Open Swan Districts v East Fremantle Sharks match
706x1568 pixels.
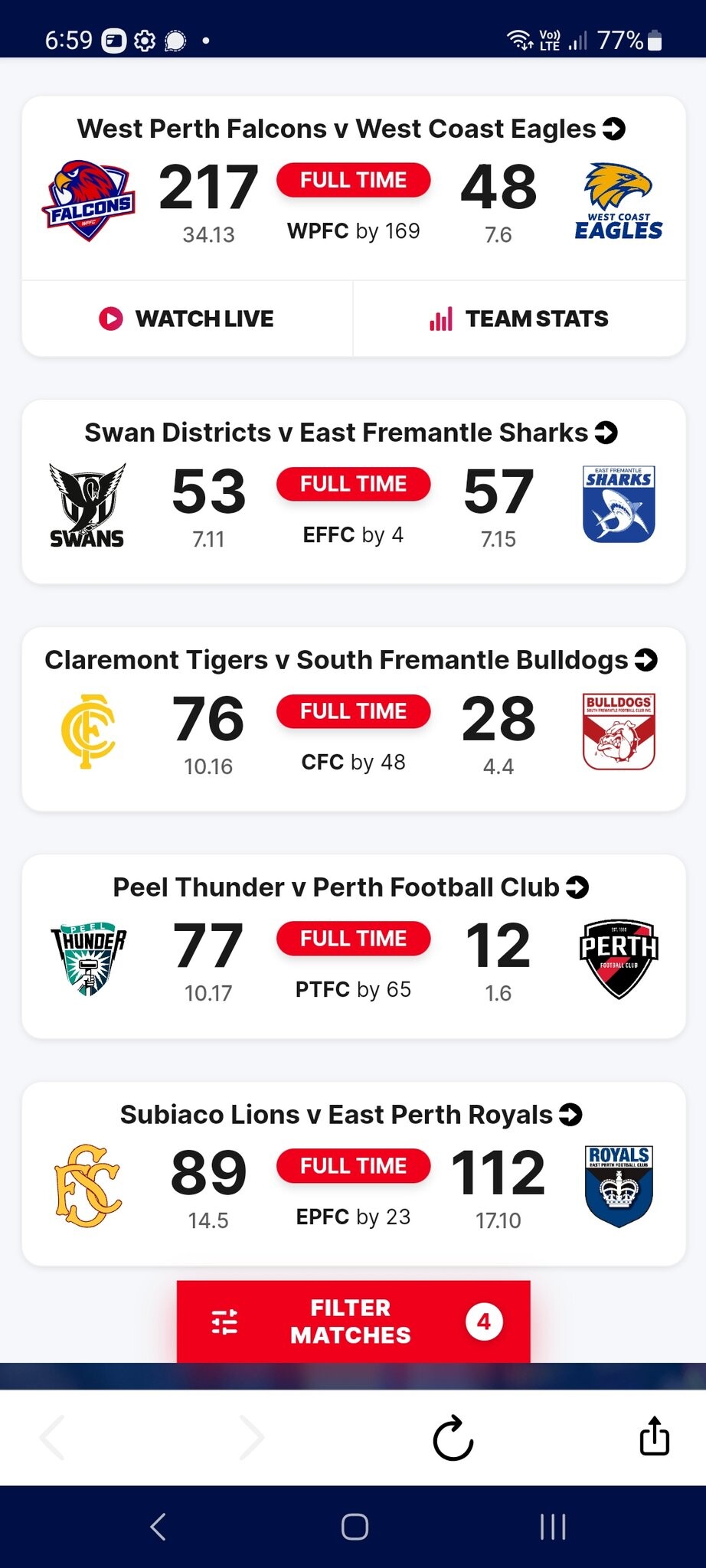pos(351,433)
